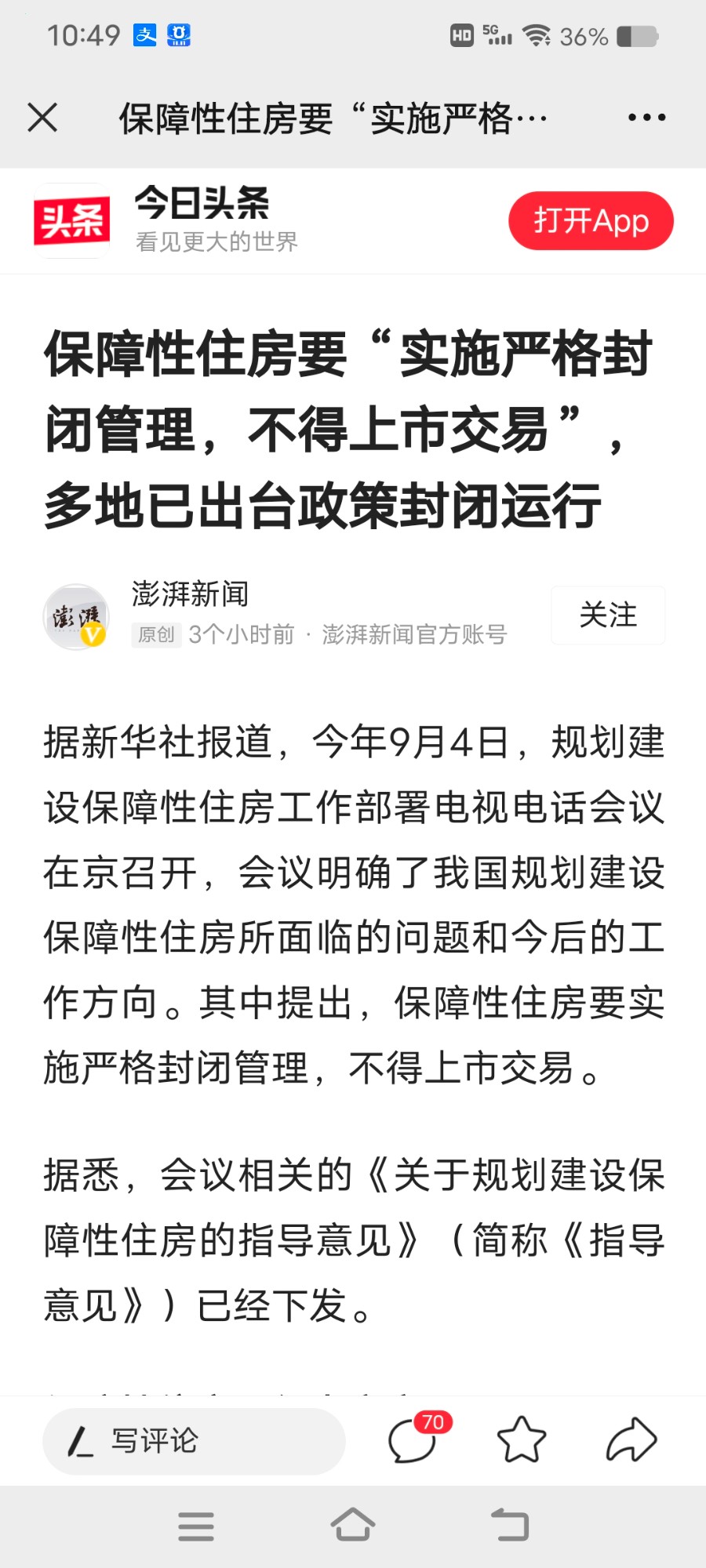This screenshot has width=706, height=1568.
Task: Go to system home screen
Action: [x=353, y=1526]
